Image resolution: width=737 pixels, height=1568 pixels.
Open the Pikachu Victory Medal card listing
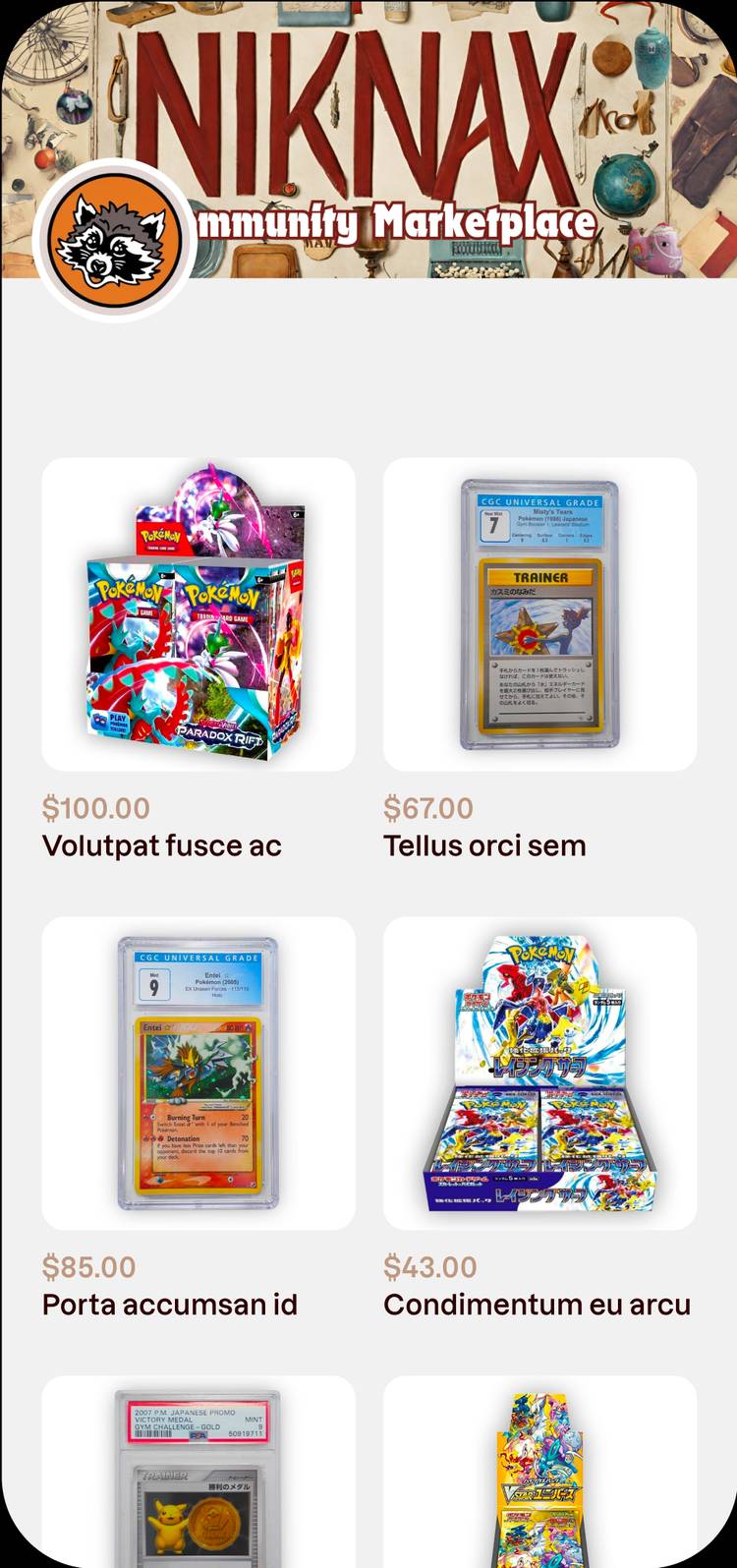pyautogui.click(x=198, y=1472)
